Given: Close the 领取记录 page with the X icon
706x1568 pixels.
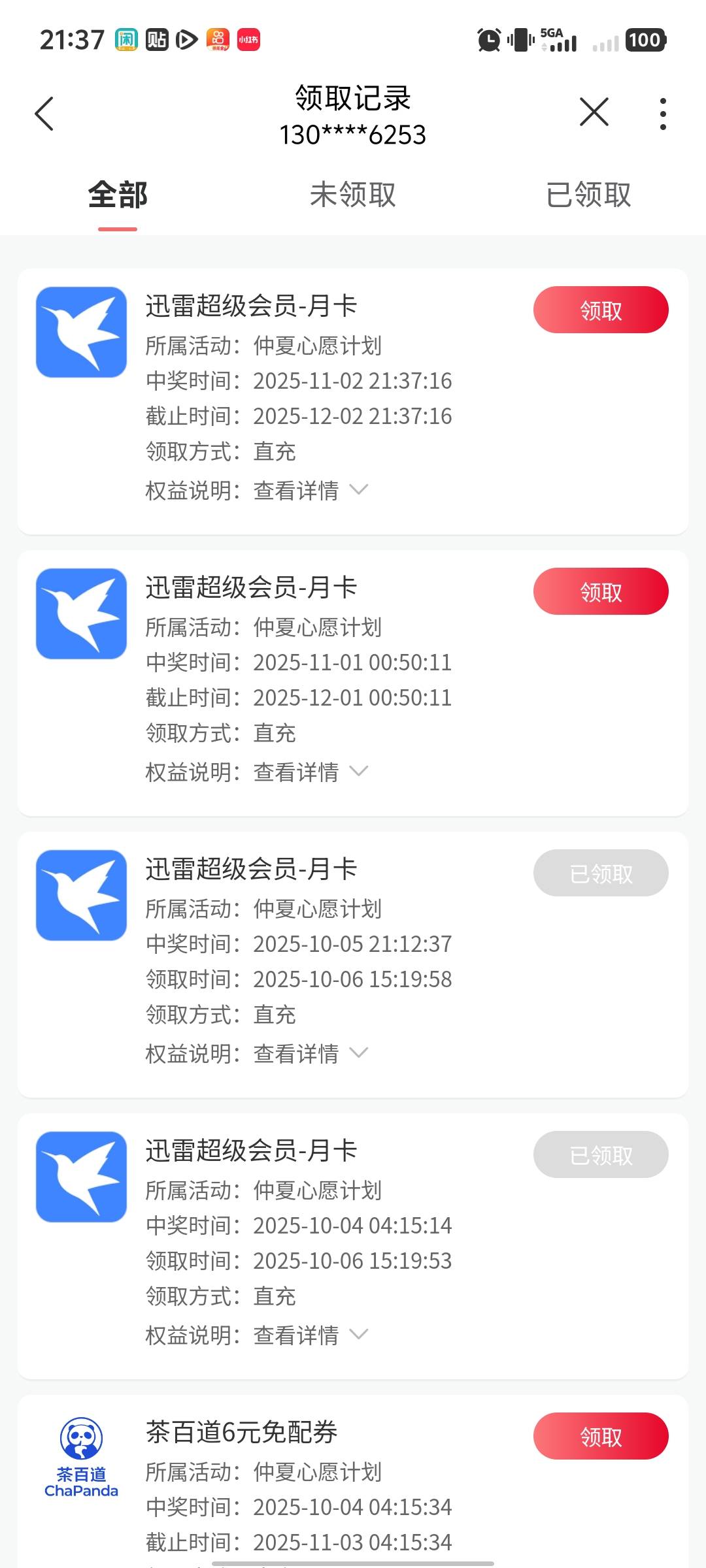Looking at the screenshot, I should (594, 112).
